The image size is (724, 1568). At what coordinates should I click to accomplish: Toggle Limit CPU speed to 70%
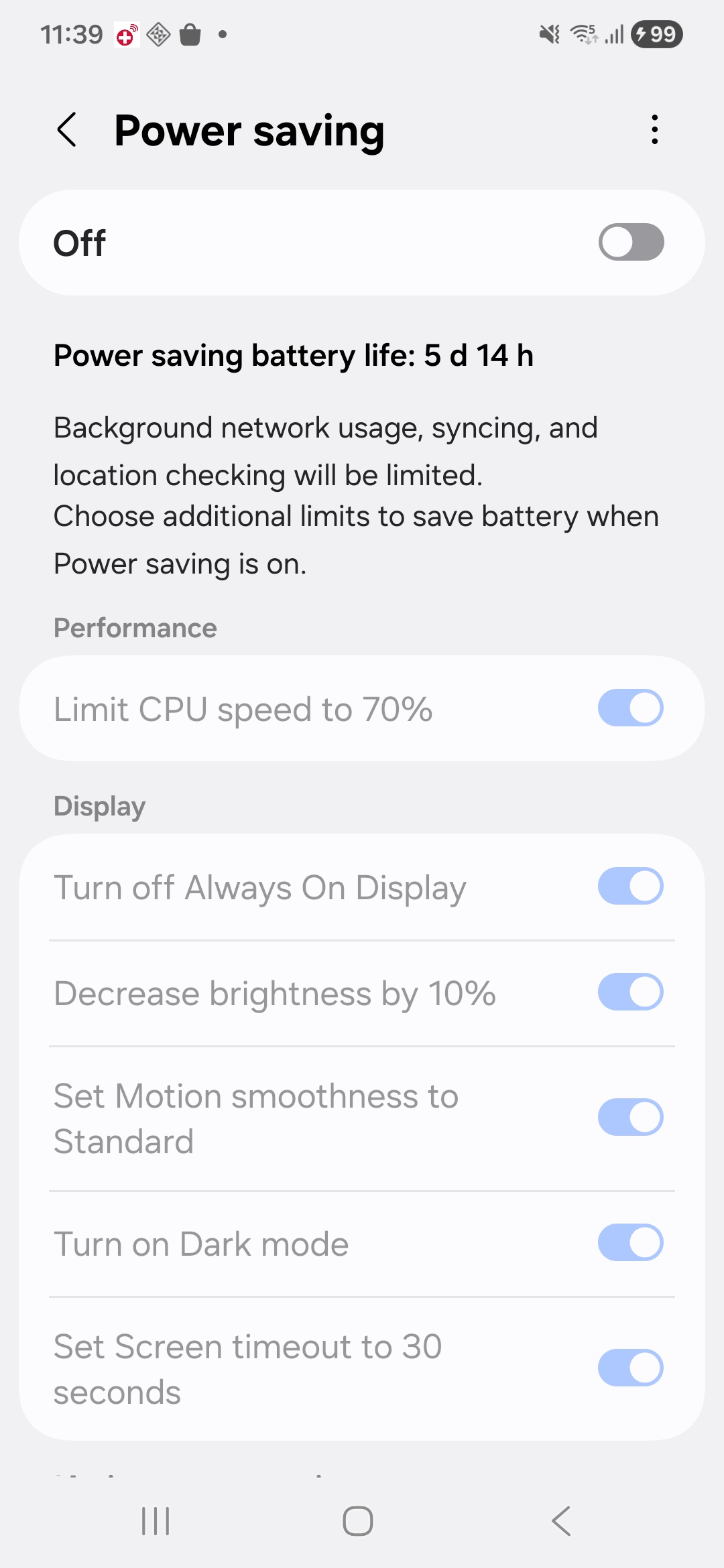pyautogui.click(x=630, y=708)
